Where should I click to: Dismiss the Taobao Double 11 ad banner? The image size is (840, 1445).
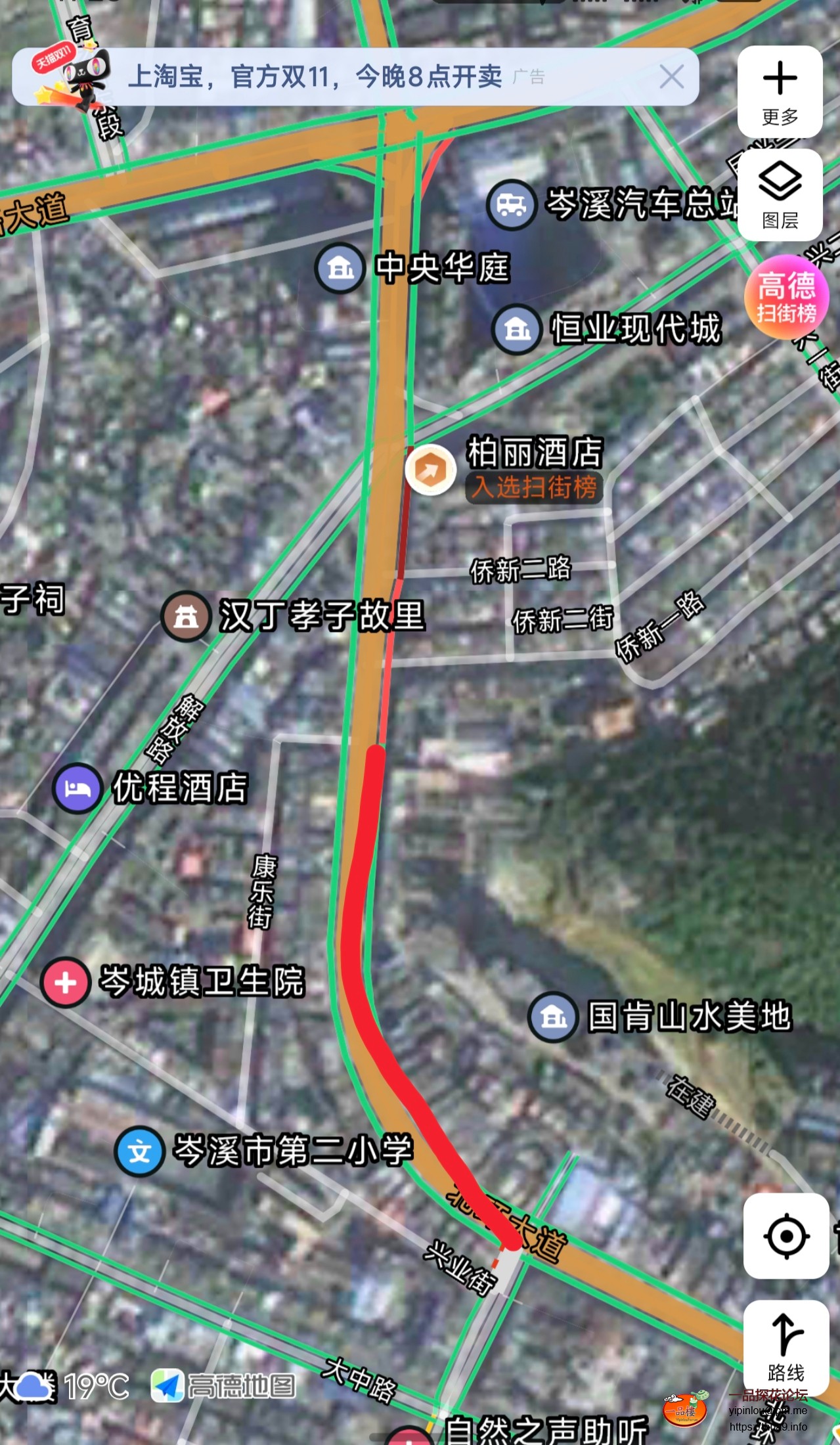pos(671,78)
